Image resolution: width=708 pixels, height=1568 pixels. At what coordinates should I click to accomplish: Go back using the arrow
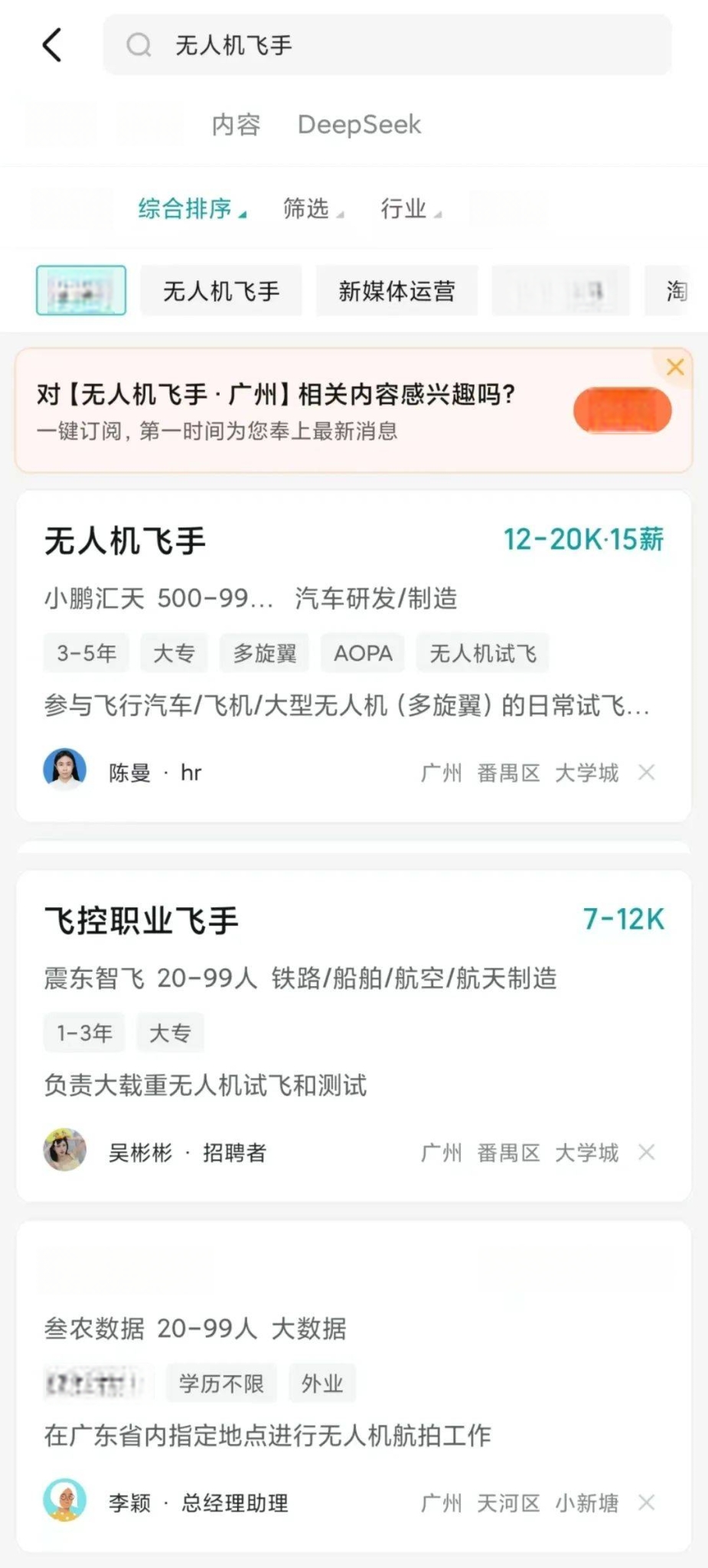(52, 45)
